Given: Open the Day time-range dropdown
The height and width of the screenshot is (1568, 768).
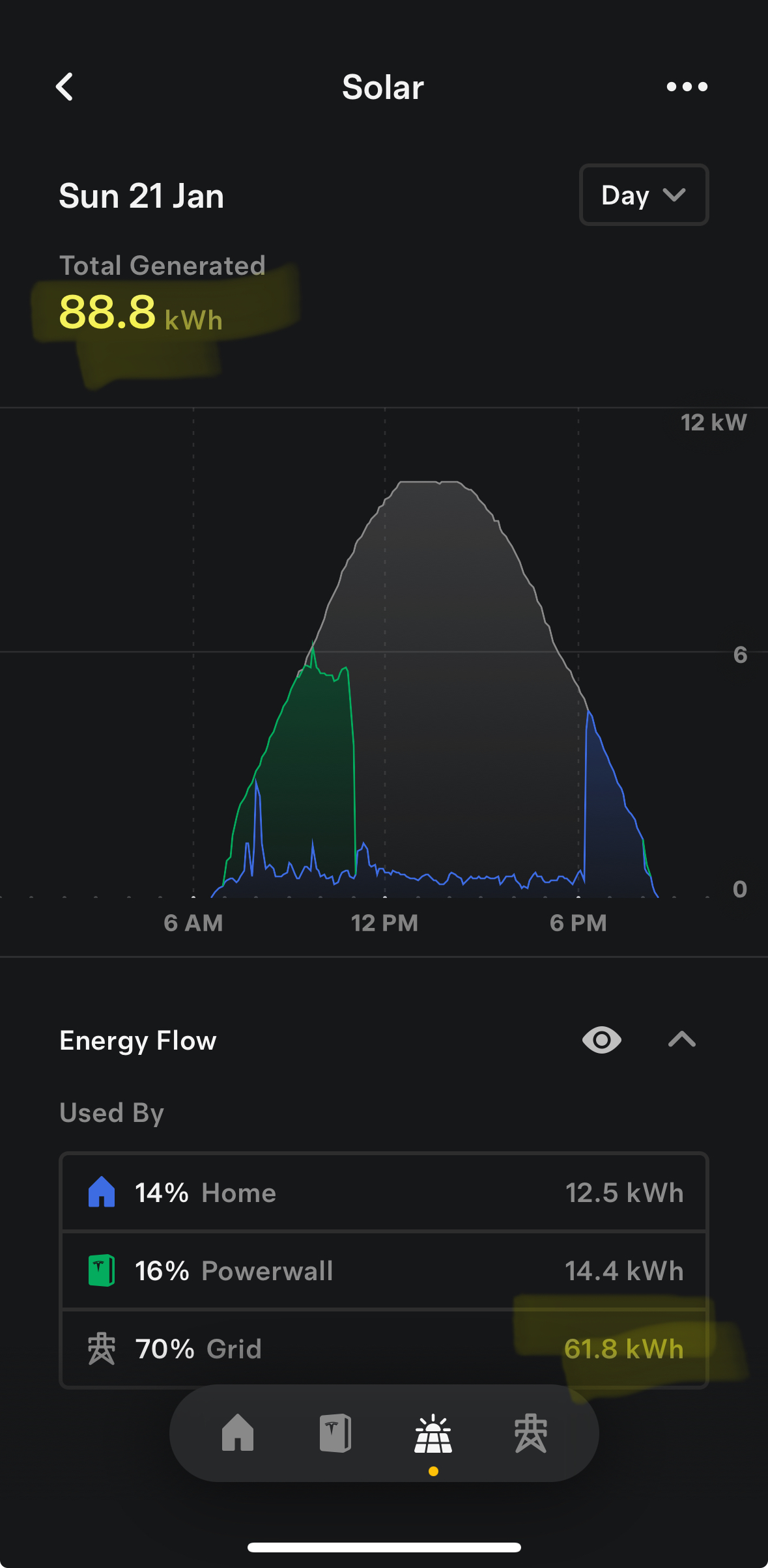Looking at the screenshot, I should pos(643,195).
